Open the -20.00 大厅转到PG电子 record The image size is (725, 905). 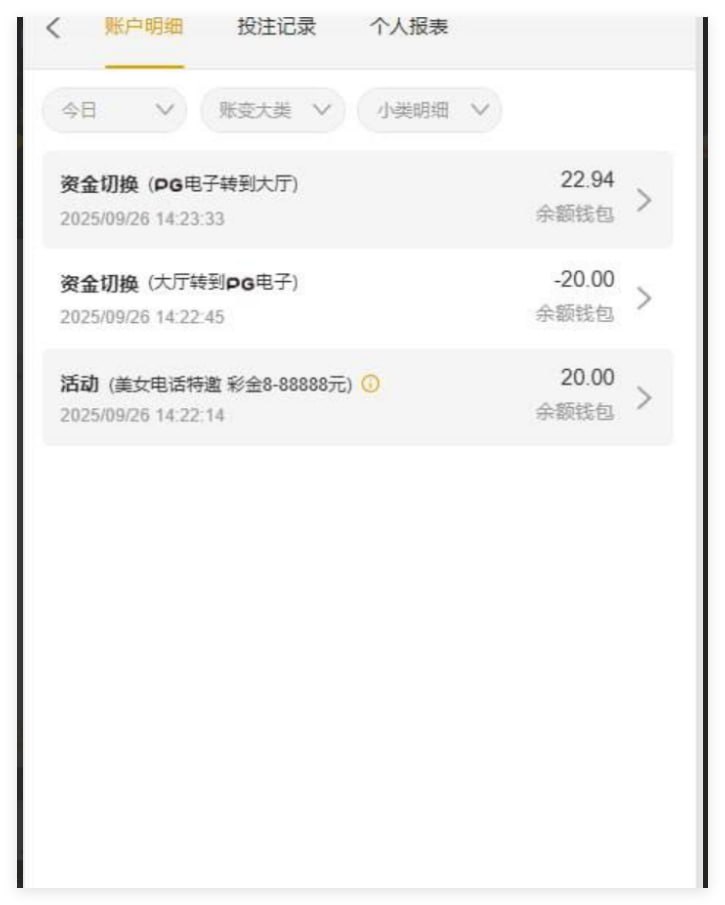coord(357,297)
